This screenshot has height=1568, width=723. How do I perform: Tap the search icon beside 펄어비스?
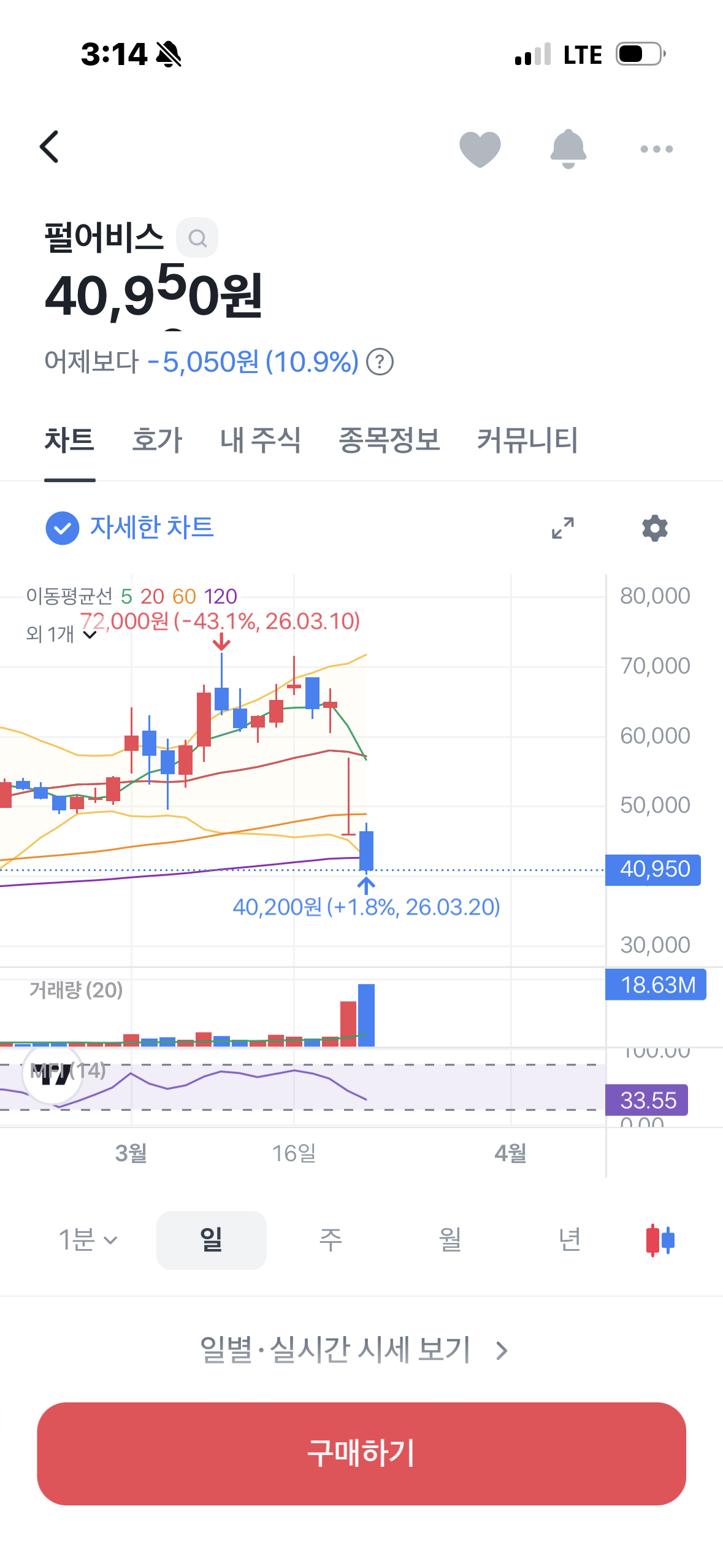coord(197,238)
